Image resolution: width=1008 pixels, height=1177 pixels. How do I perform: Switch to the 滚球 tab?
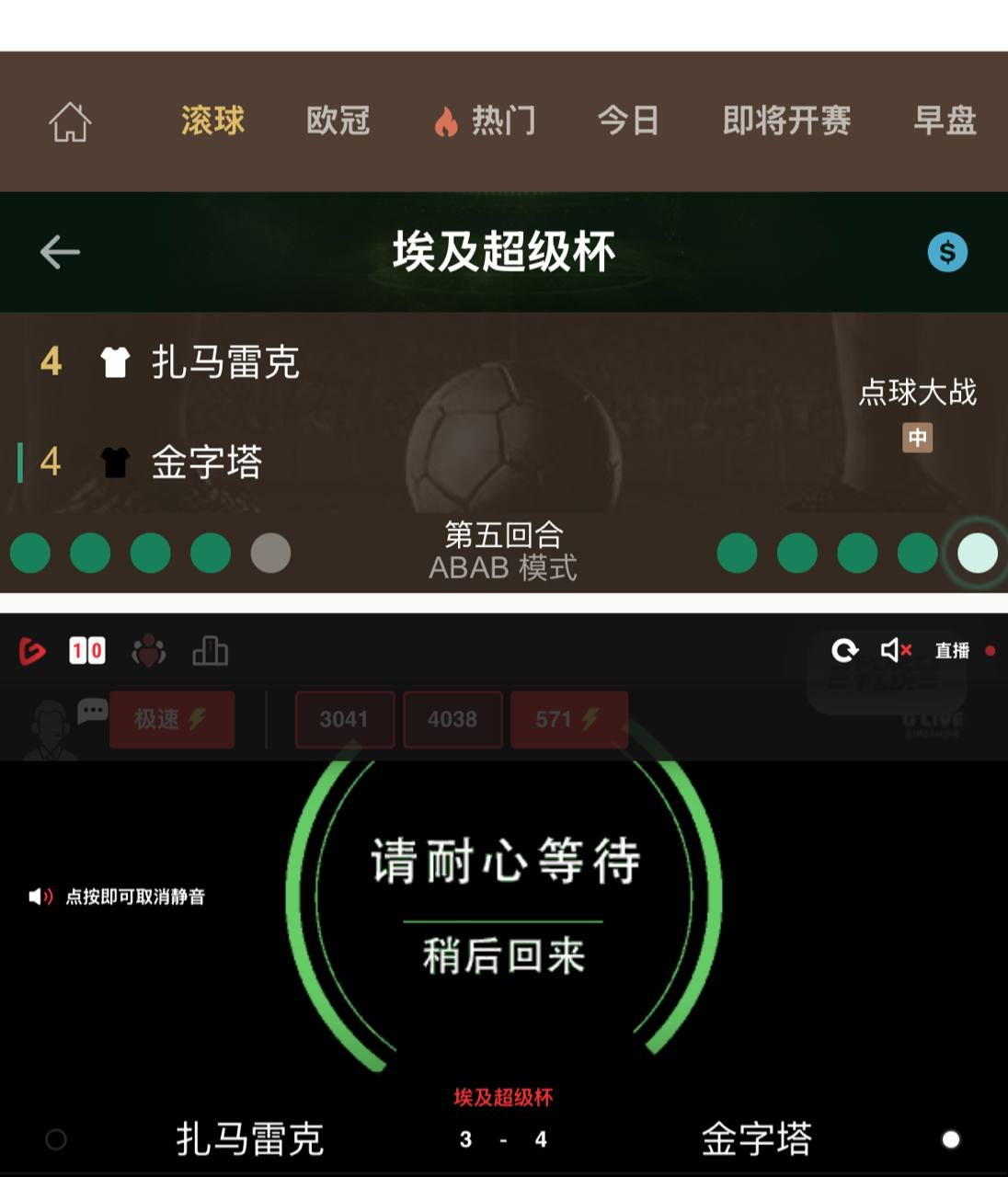pyautogui.click(x=212, y=120)
